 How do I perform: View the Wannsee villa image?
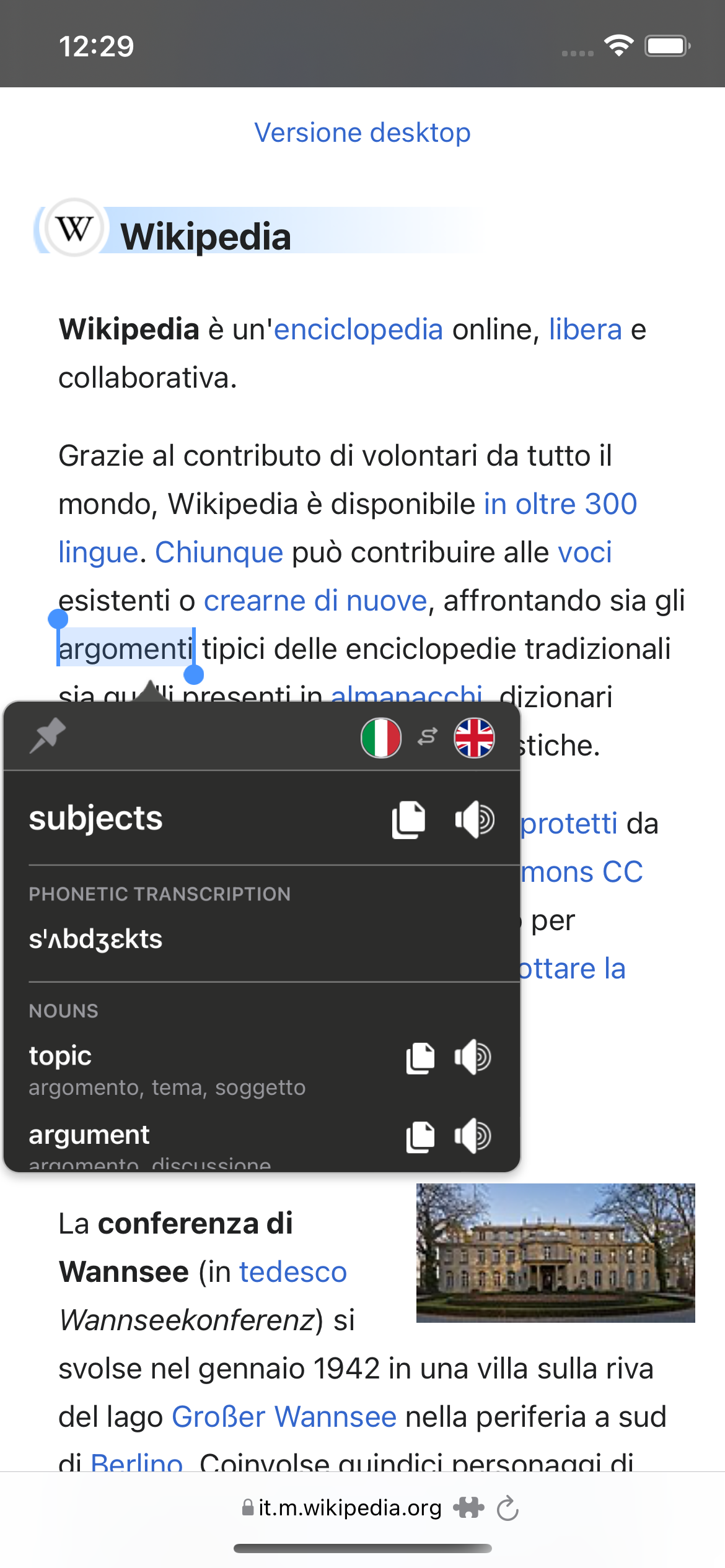(x=556, y=1253)
